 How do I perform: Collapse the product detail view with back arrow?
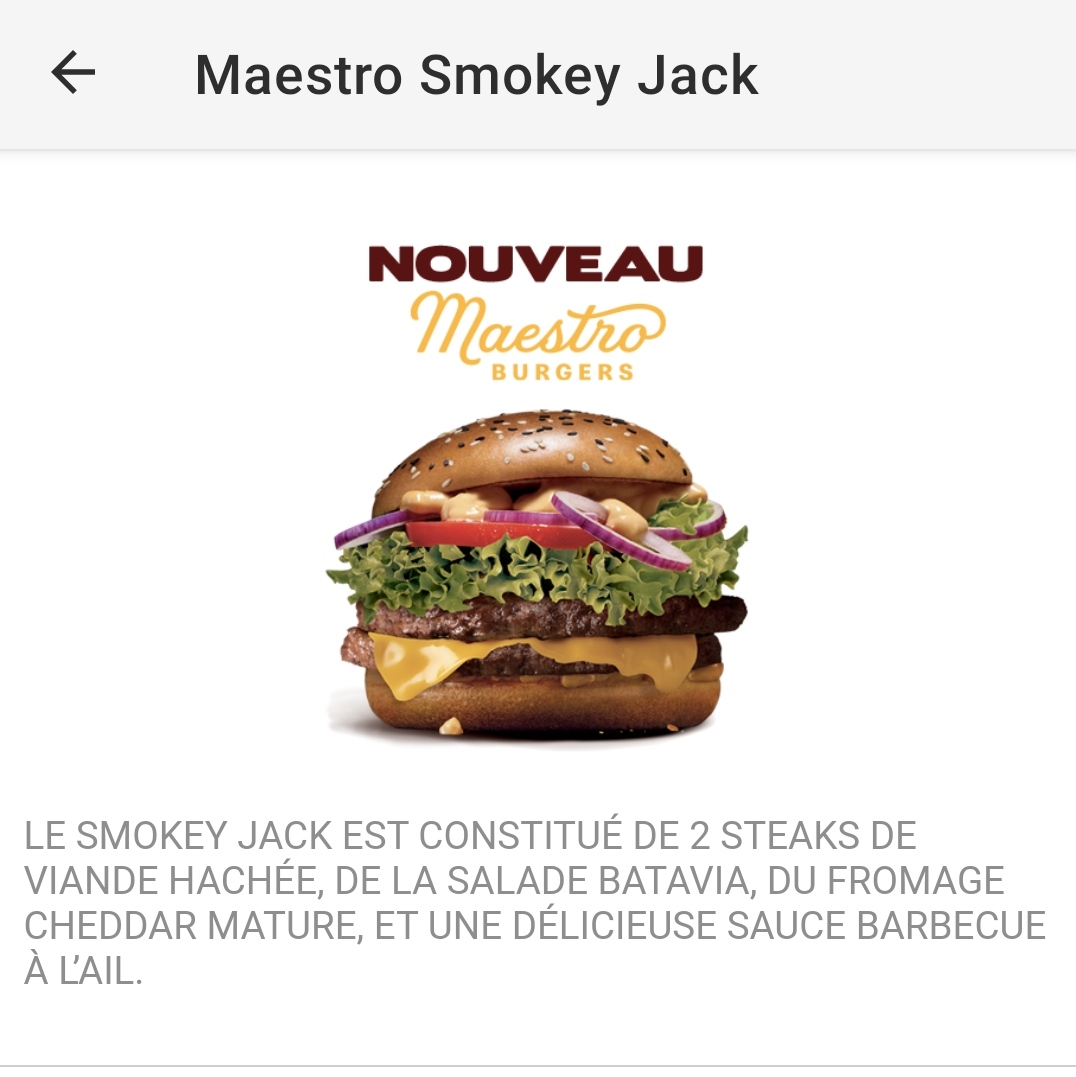(x=71, y=71)
